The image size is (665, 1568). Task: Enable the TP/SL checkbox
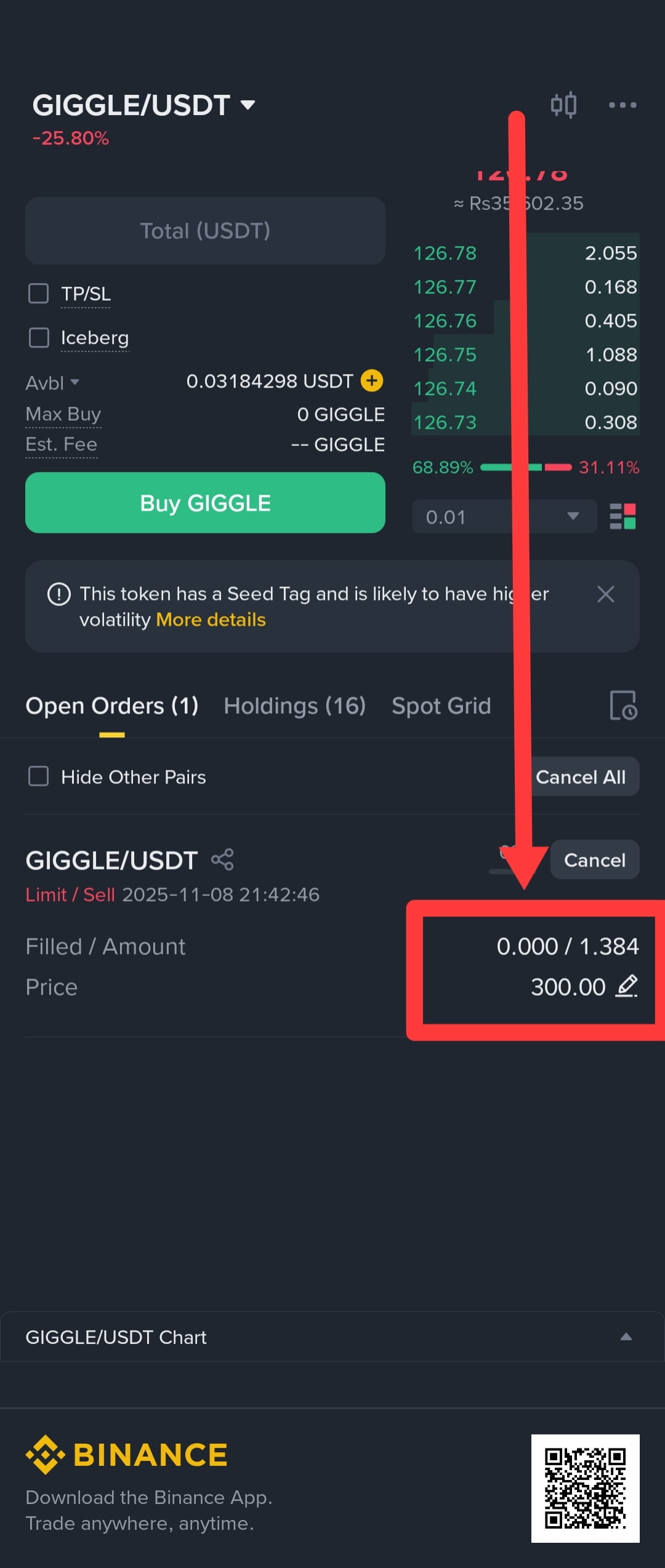(39, 294)
